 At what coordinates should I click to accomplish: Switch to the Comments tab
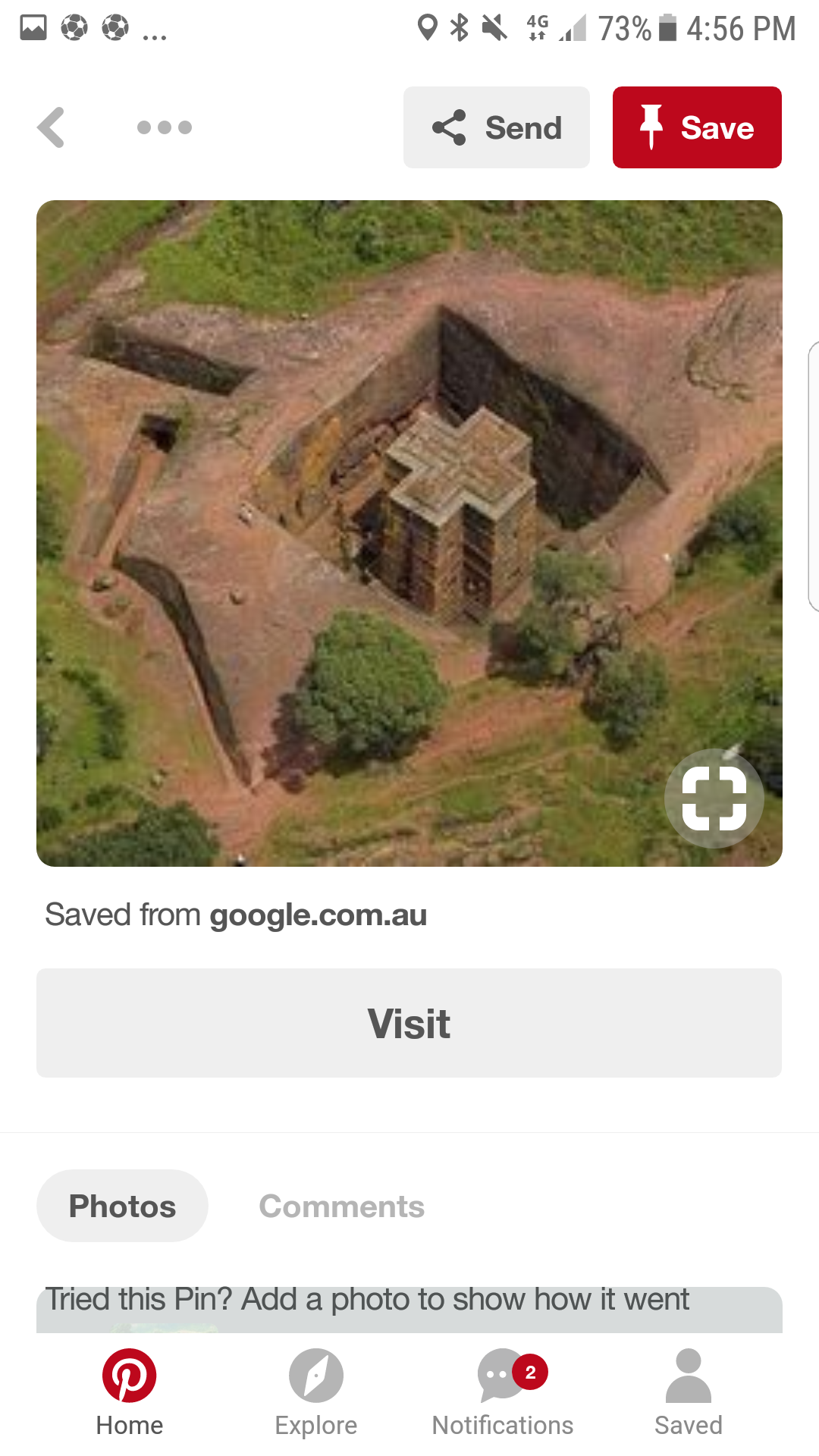pyautogui.click(x=341, y=1206)
